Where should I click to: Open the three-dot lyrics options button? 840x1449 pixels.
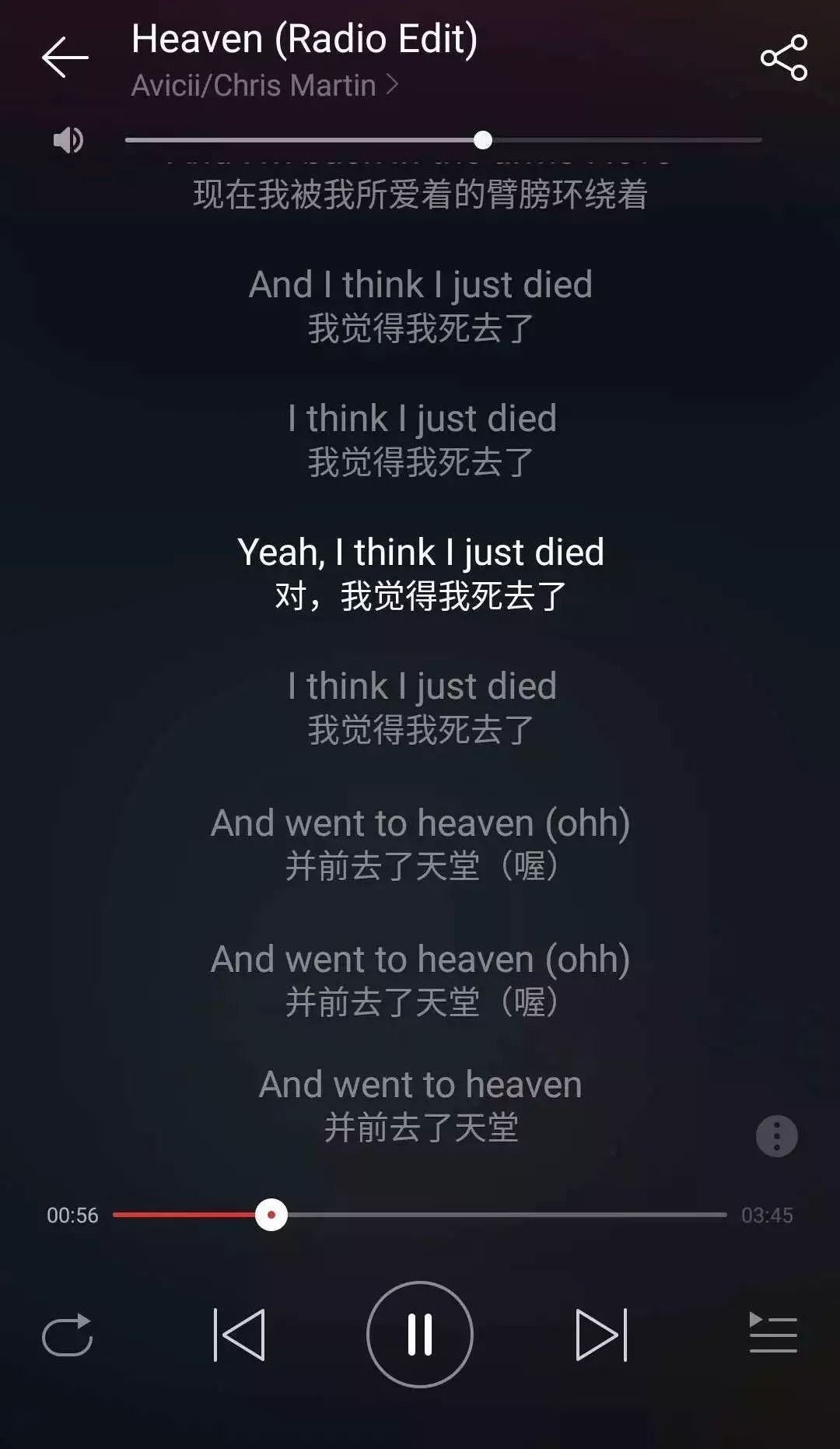click(x=776, y=1136)
